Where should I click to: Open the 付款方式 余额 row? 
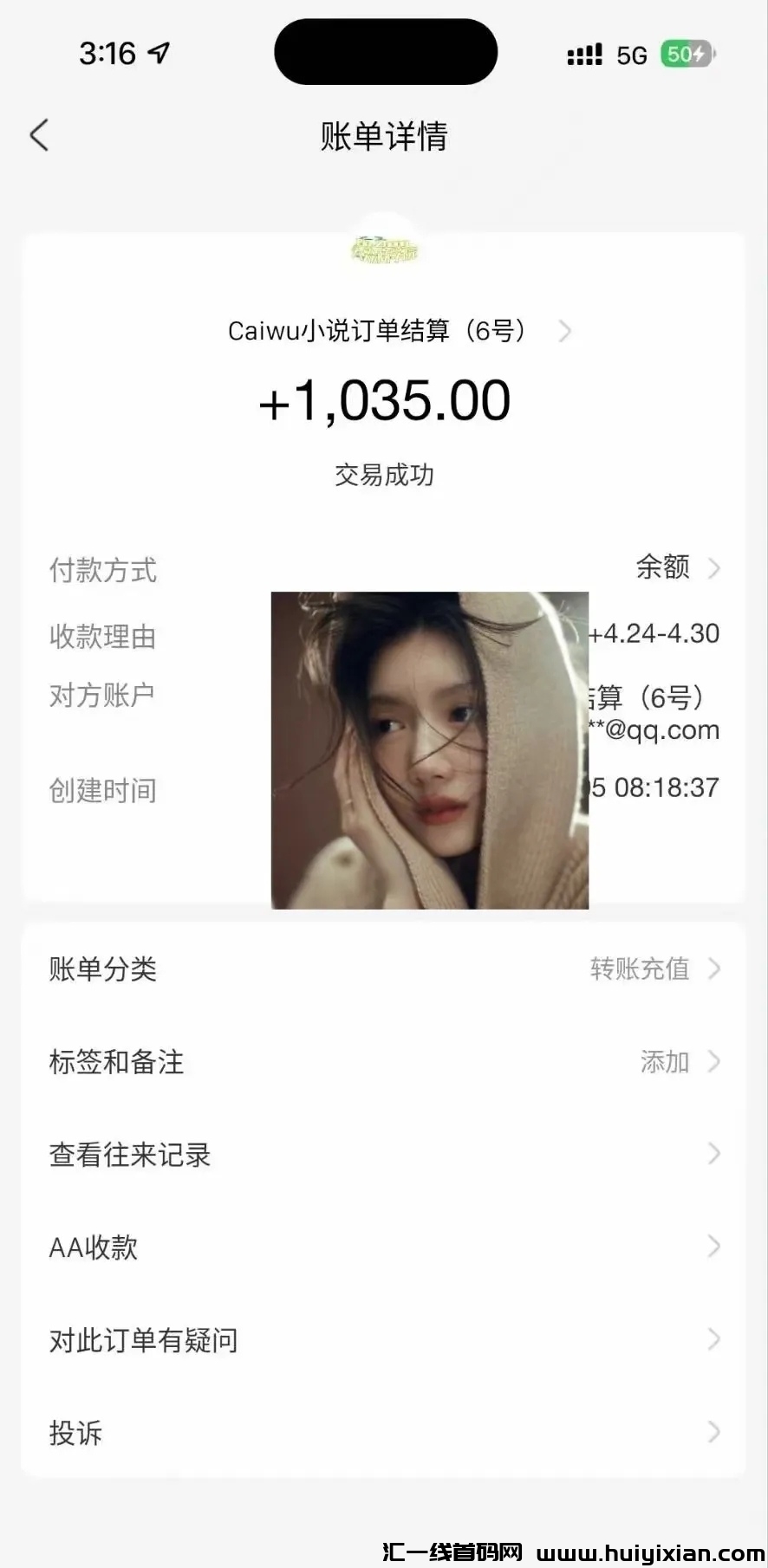point(676,568)
